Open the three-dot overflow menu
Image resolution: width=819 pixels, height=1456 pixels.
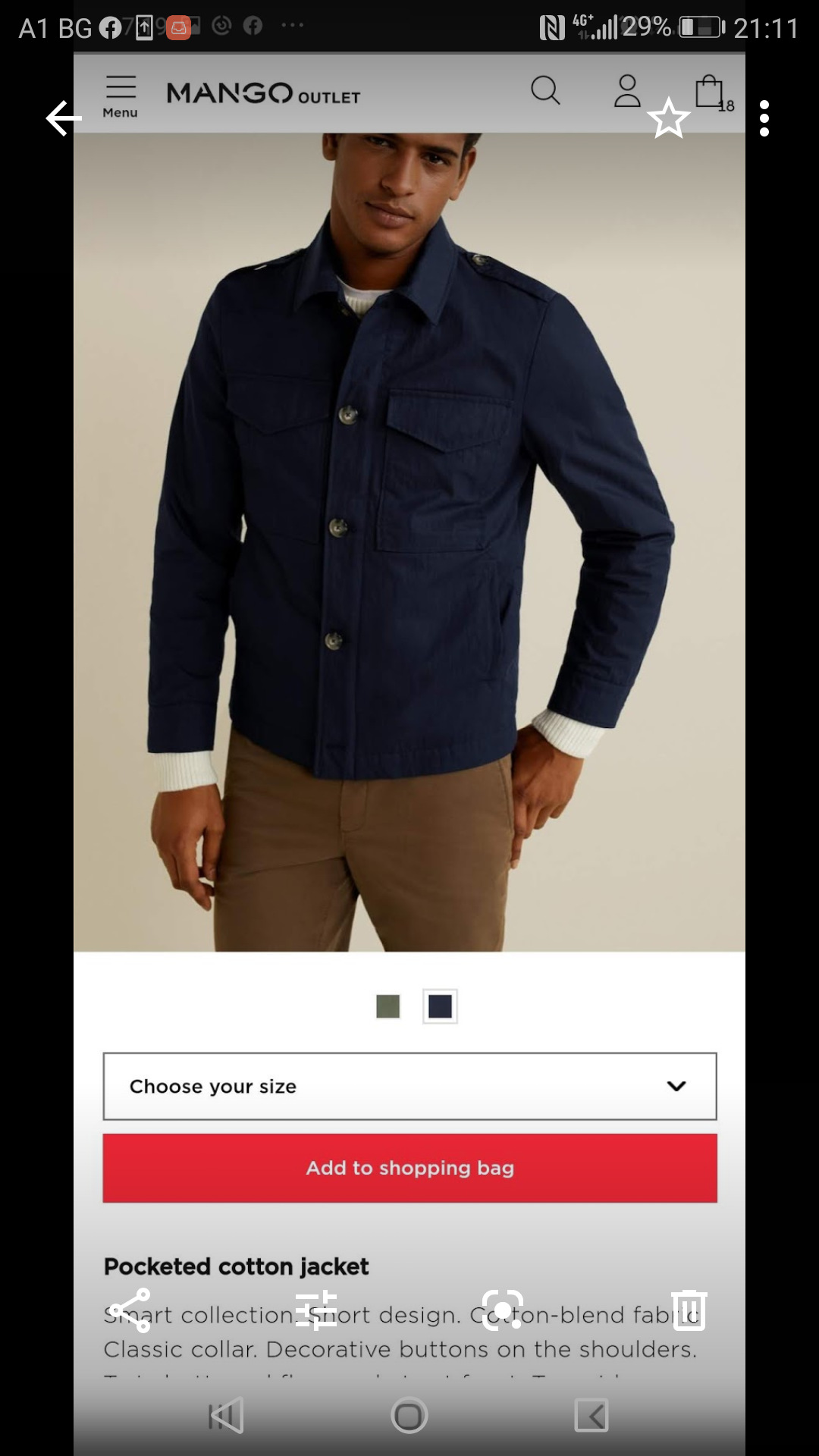764,118
